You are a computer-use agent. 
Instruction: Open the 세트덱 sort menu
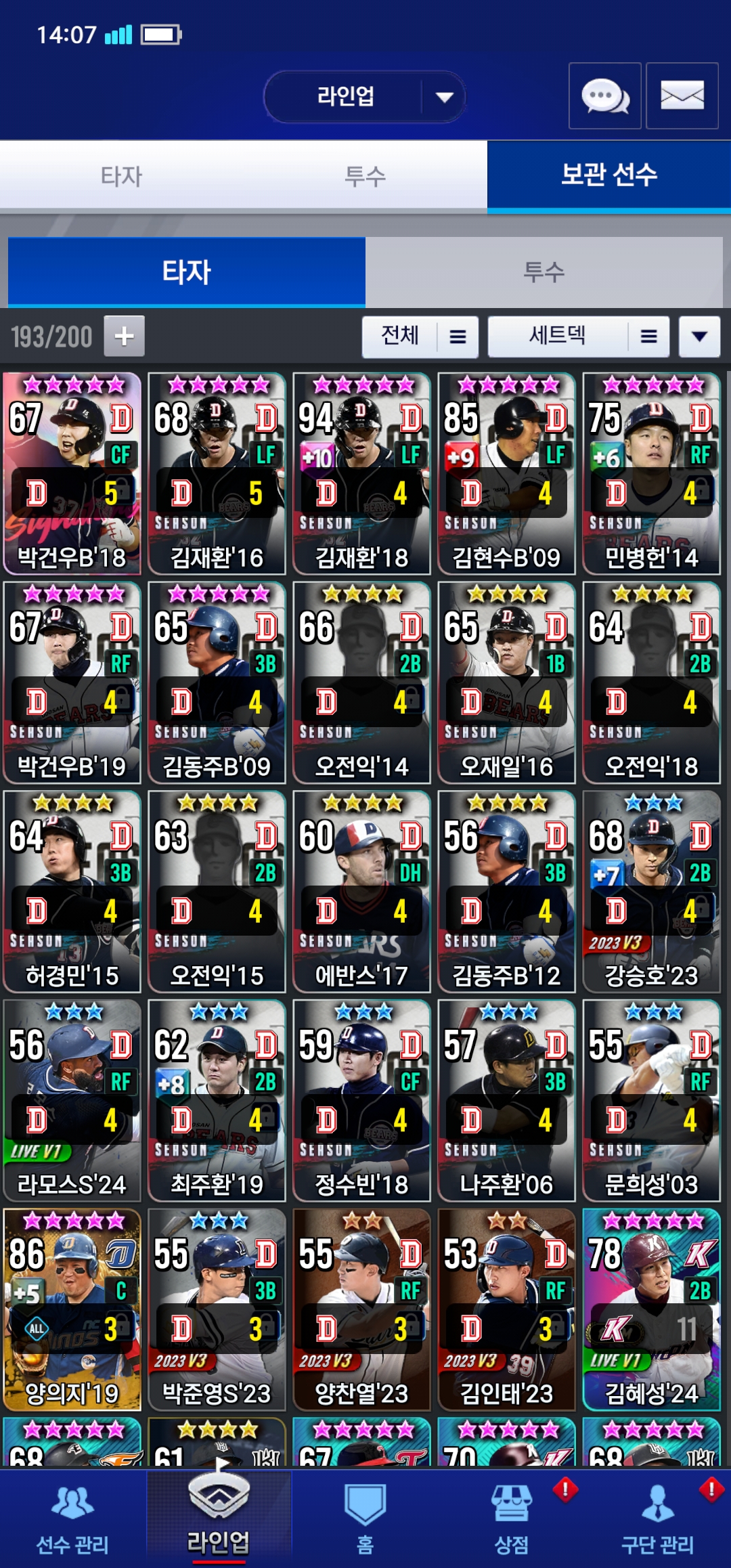point(579,336)
